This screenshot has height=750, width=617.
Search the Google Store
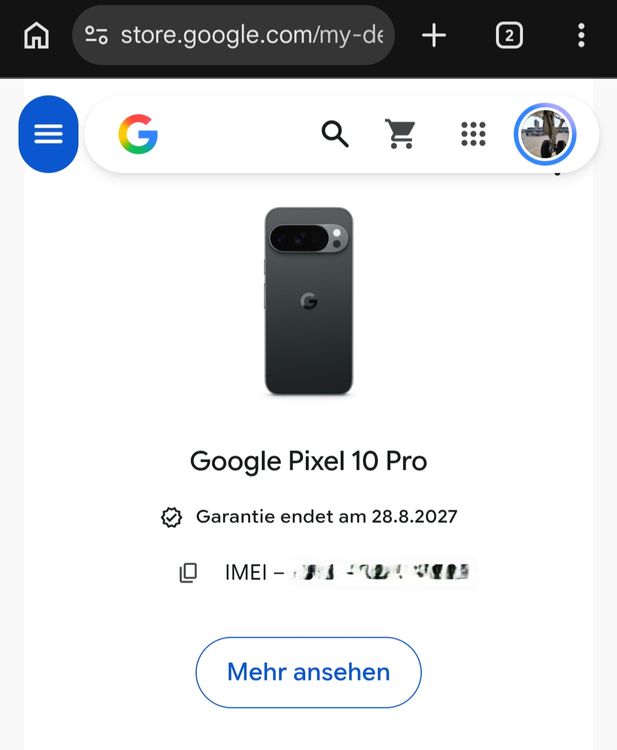335,134
